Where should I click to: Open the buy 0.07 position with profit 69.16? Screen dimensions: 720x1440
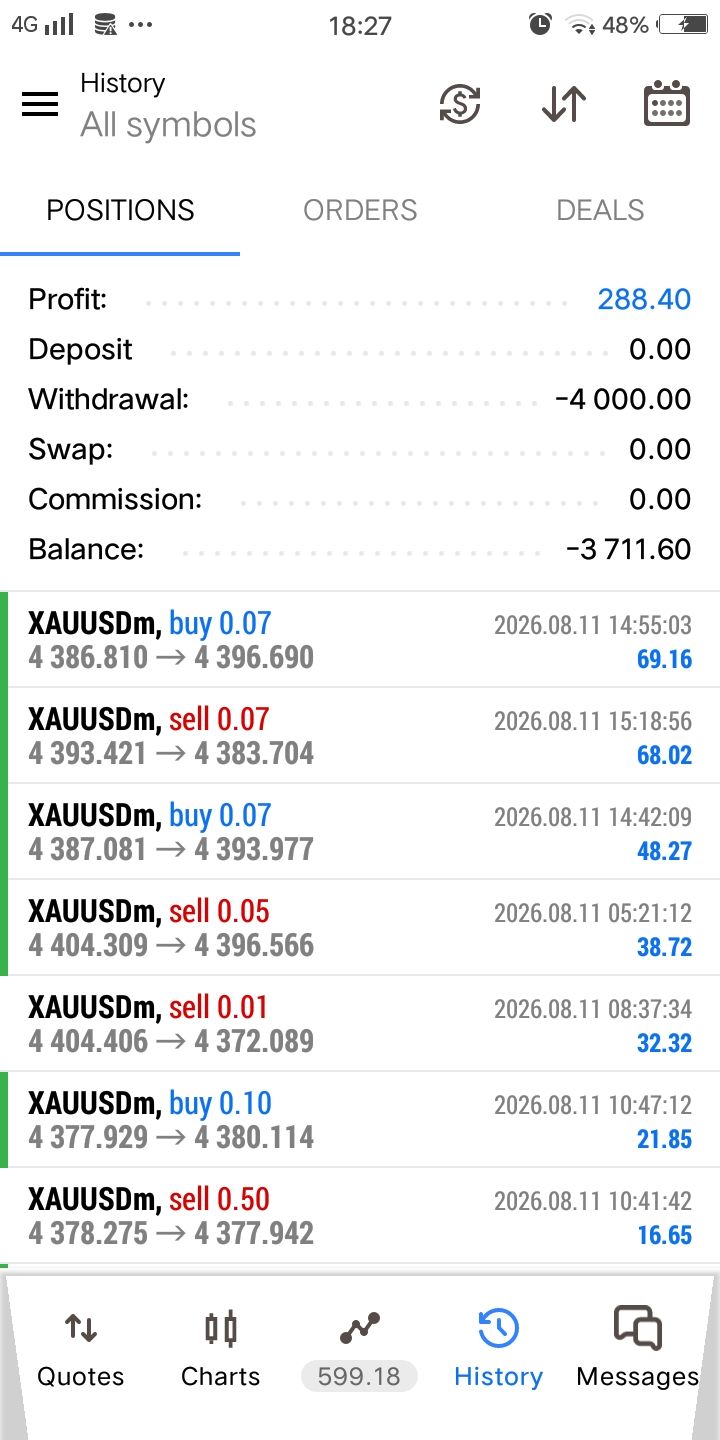coord(360,640)
